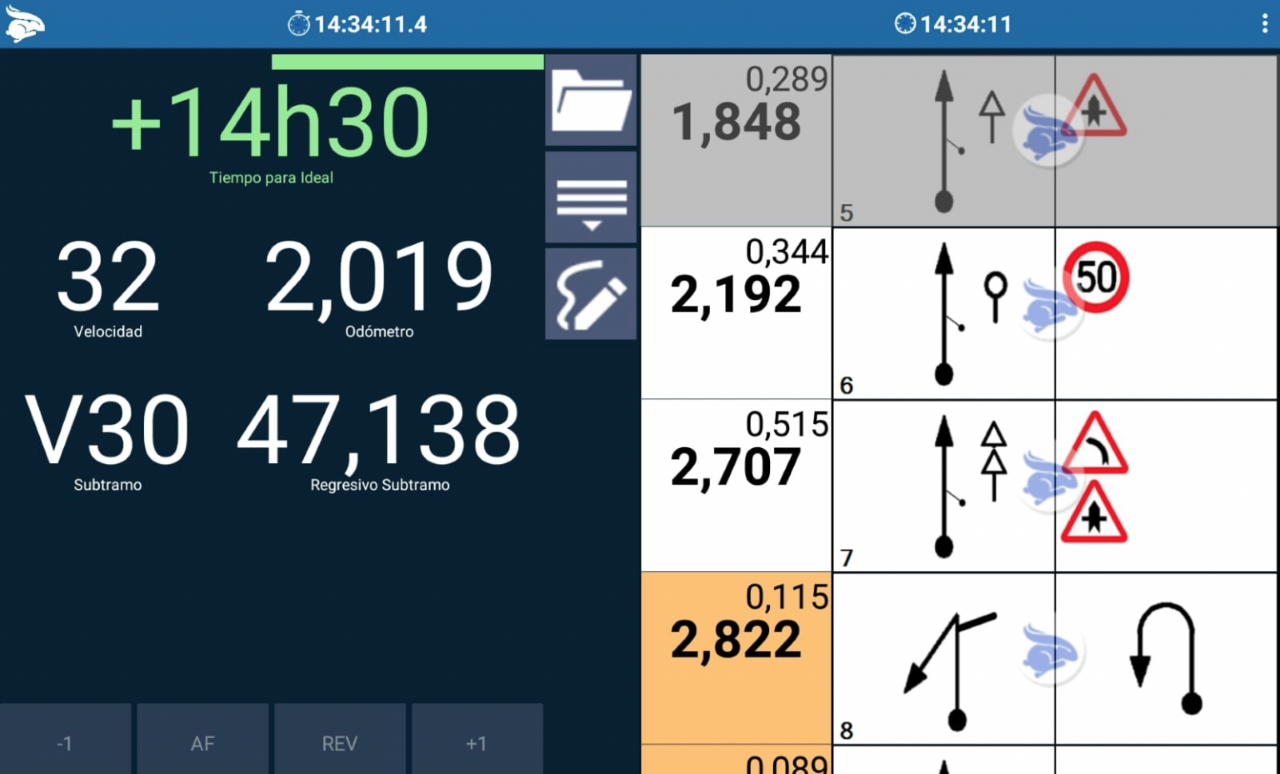1280x774 pixels.
Task: Open the route edit pencil icon
Action: click(x=591, y=294)
